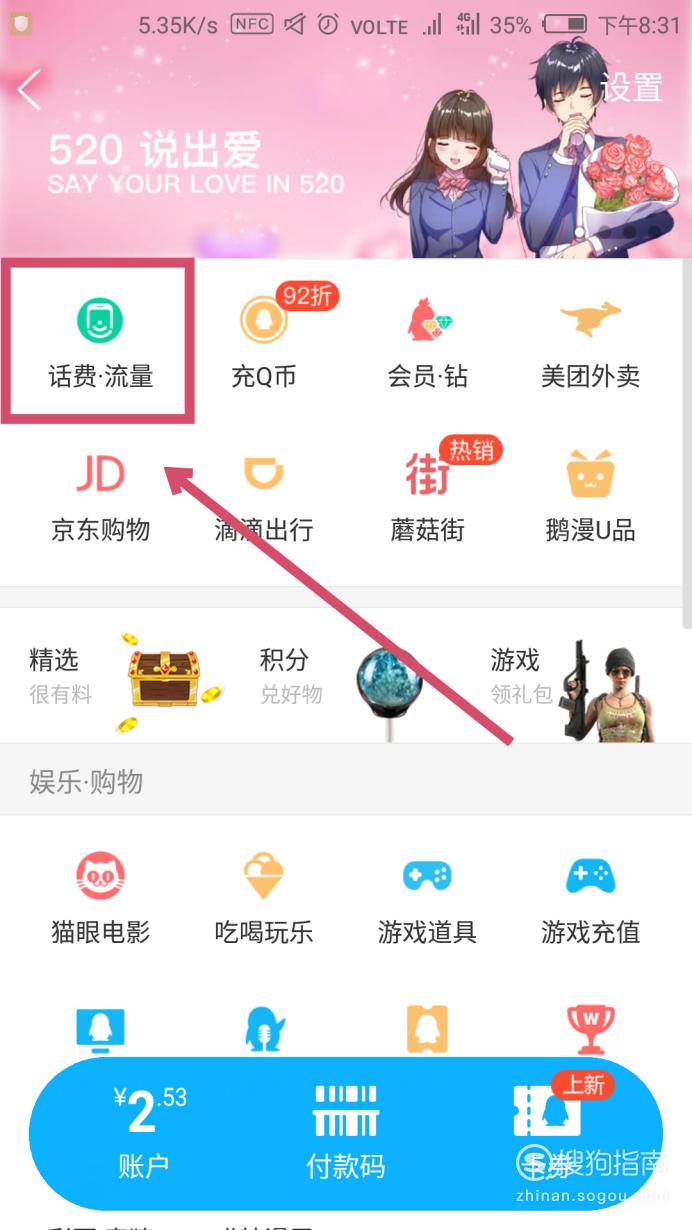Image resolution: width=692 pixels, height=1230 pixels.
Task: Open 滴滴出行 ride service
Action: pyautogui.click(x=264, y=497)
